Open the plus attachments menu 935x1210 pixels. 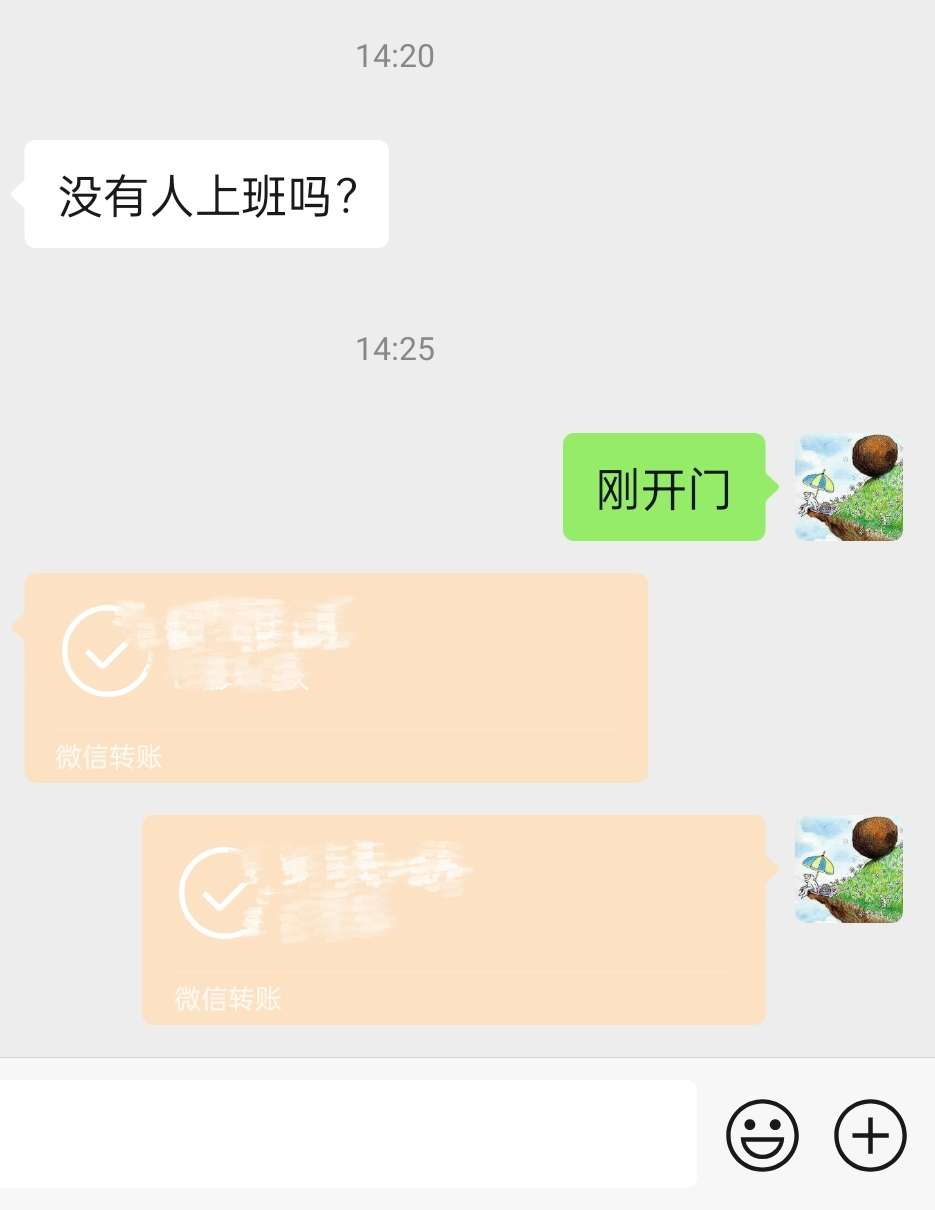click(870, 1135)
